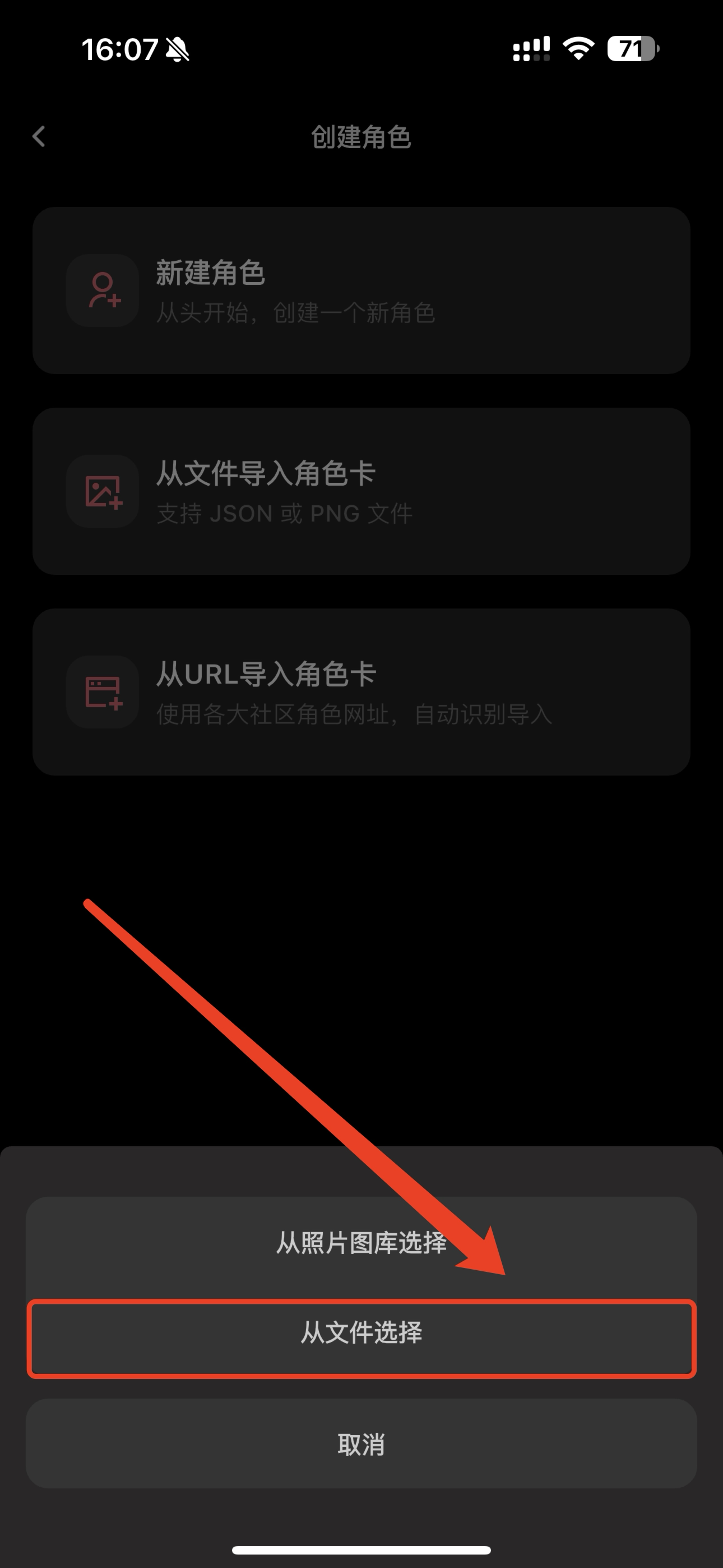The image size is (723, 1568).
Task: Select 从文件导入角色卡 to import a card file
Action: pyautogui.click(x=361, y=492)
